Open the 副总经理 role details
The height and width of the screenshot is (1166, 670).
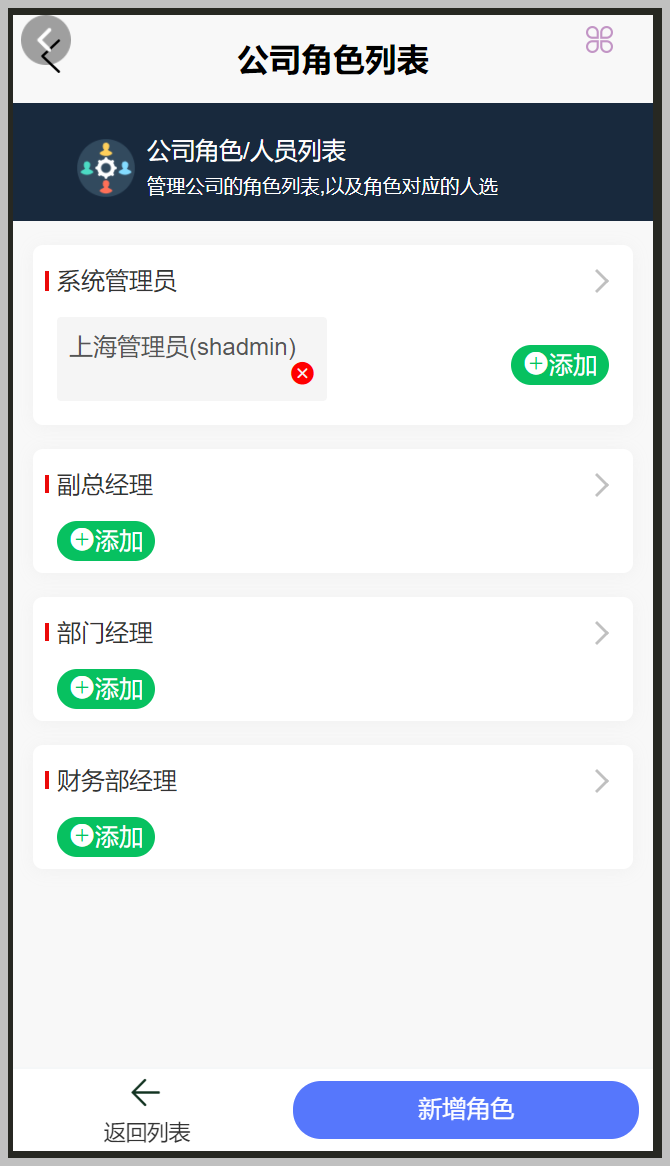(x=602, y=485)
